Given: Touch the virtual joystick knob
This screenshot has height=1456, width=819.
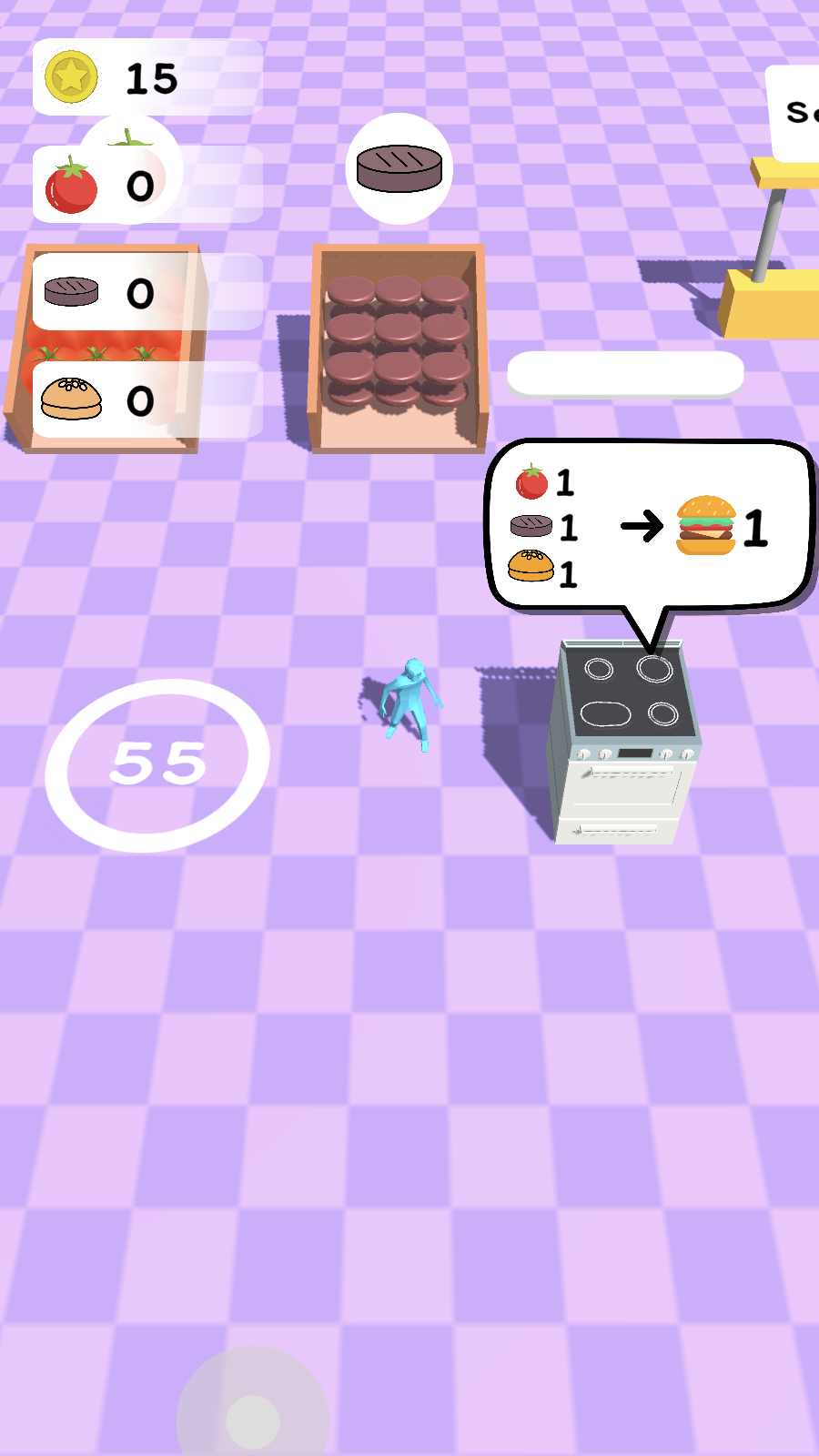Looking at the screenshot, I should coord(253,1421).
